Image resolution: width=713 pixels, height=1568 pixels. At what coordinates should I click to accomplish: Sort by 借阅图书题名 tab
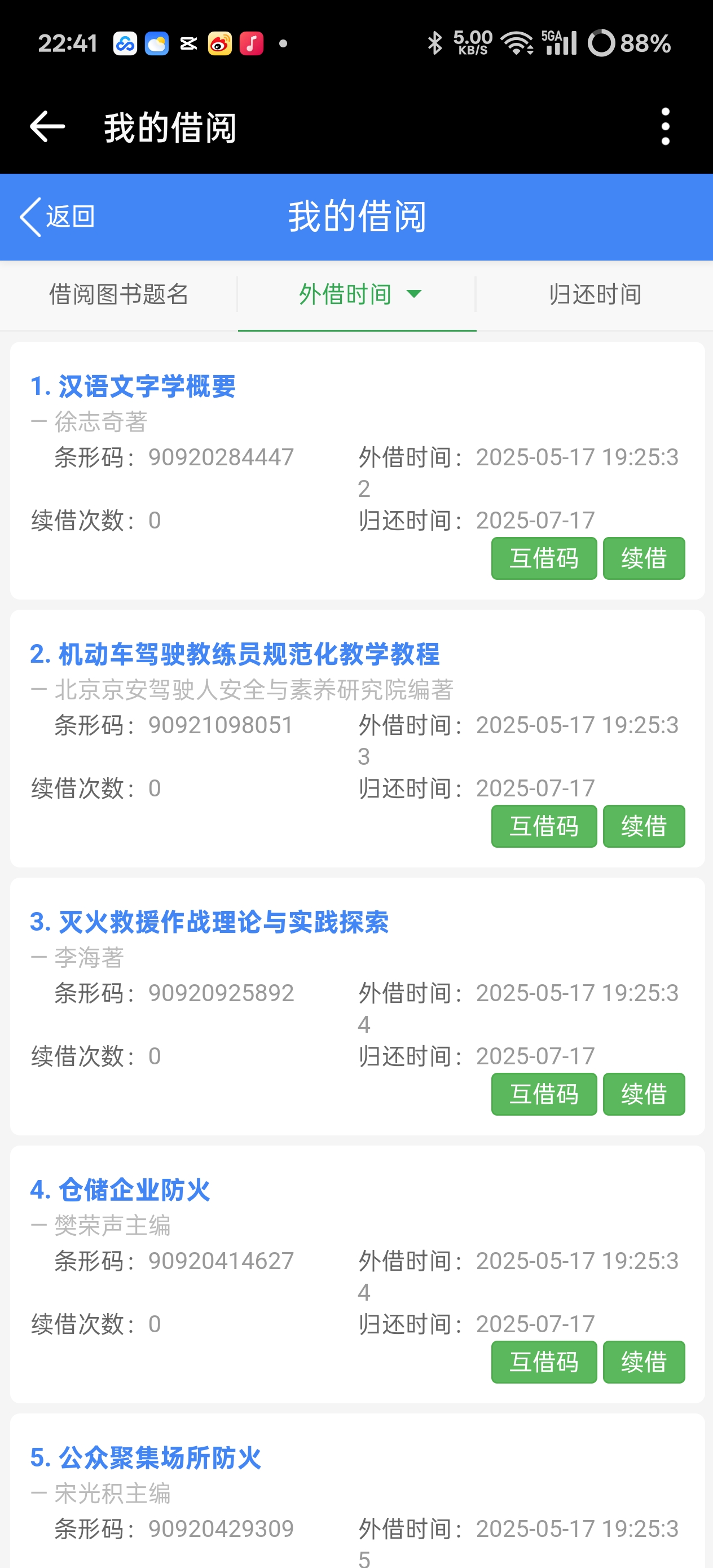tap(118, 294)
